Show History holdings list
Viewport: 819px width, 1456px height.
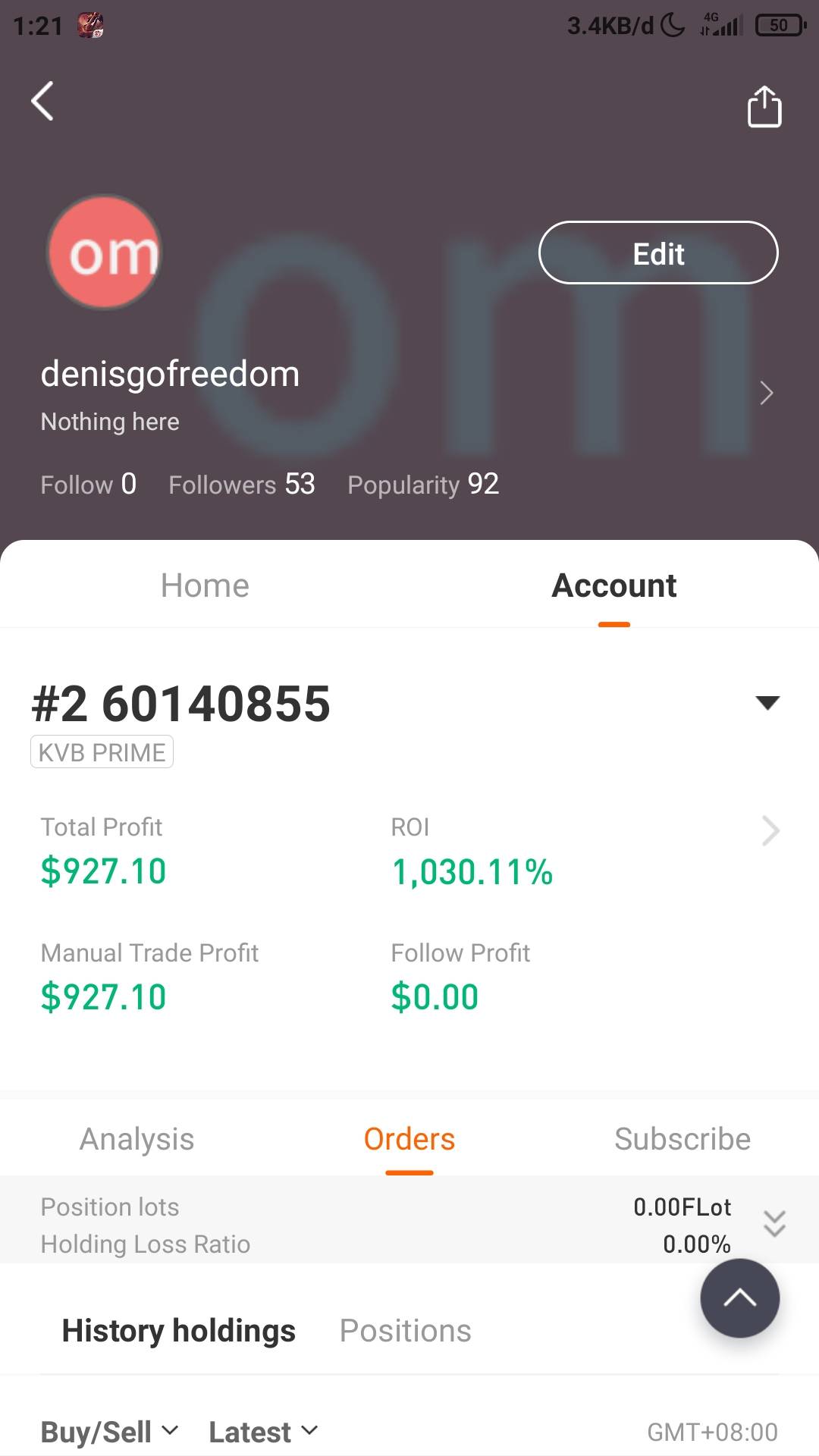point(178,1331)
